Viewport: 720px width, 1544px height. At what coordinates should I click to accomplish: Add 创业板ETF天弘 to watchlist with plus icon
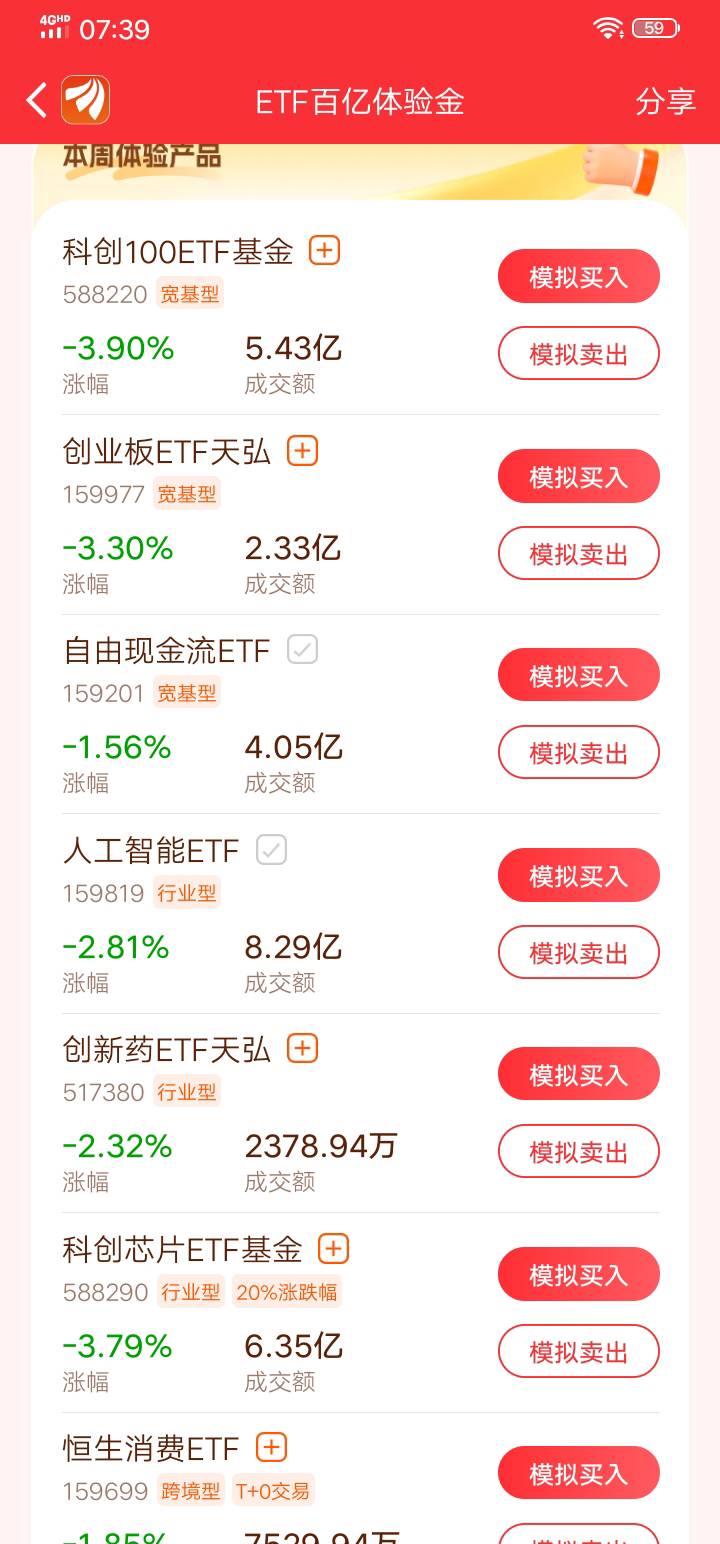pos(302,451)
